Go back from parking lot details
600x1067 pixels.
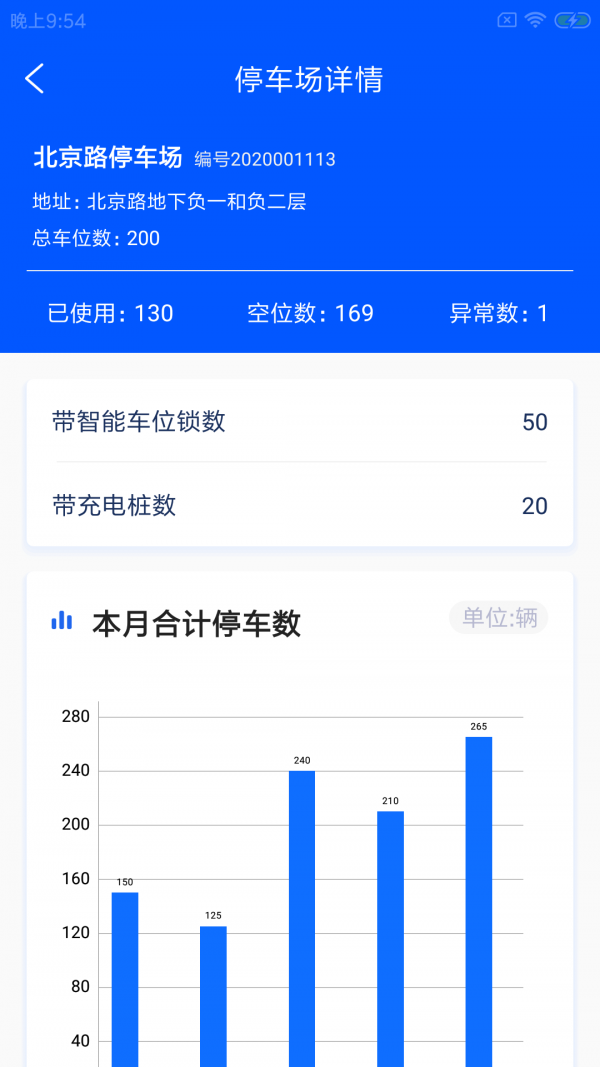click(x=35, y=79)
